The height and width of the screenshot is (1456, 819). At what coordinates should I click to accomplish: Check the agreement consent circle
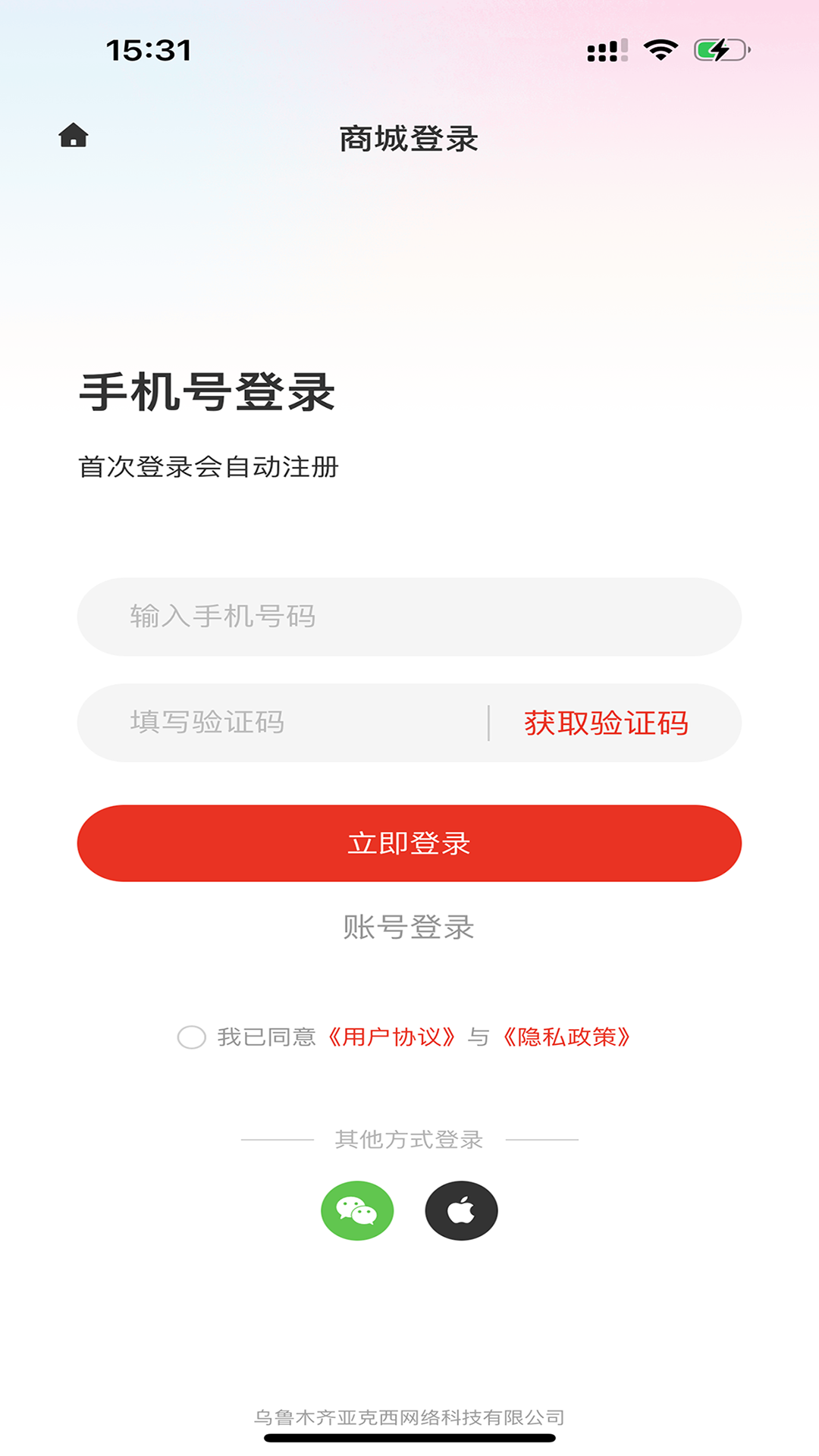click(192, 1037)
